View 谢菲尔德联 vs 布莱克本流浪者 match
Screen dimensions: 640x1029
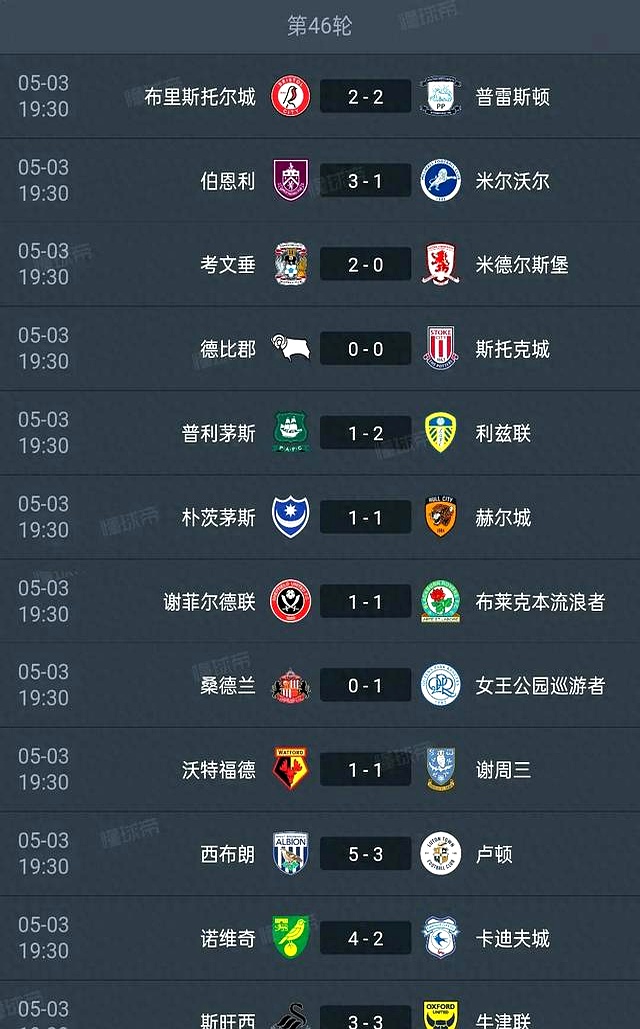(365, 601)
